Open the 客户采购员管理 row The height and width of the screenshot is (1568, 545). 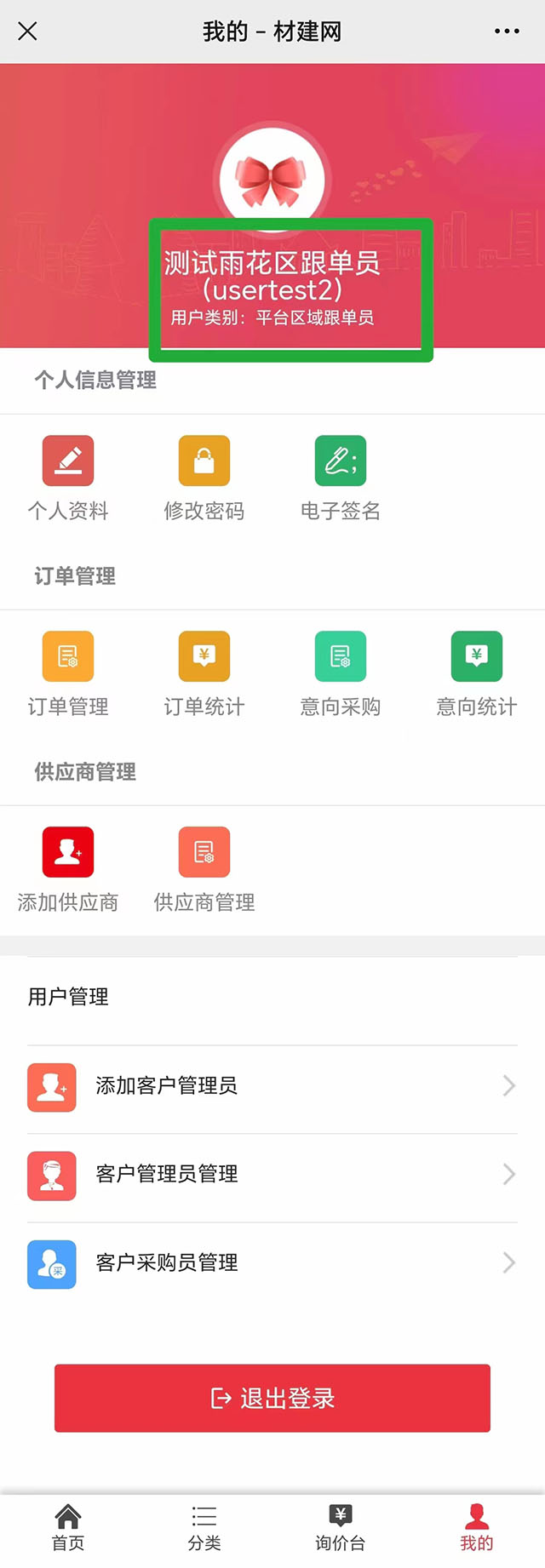coord(272,1263)
